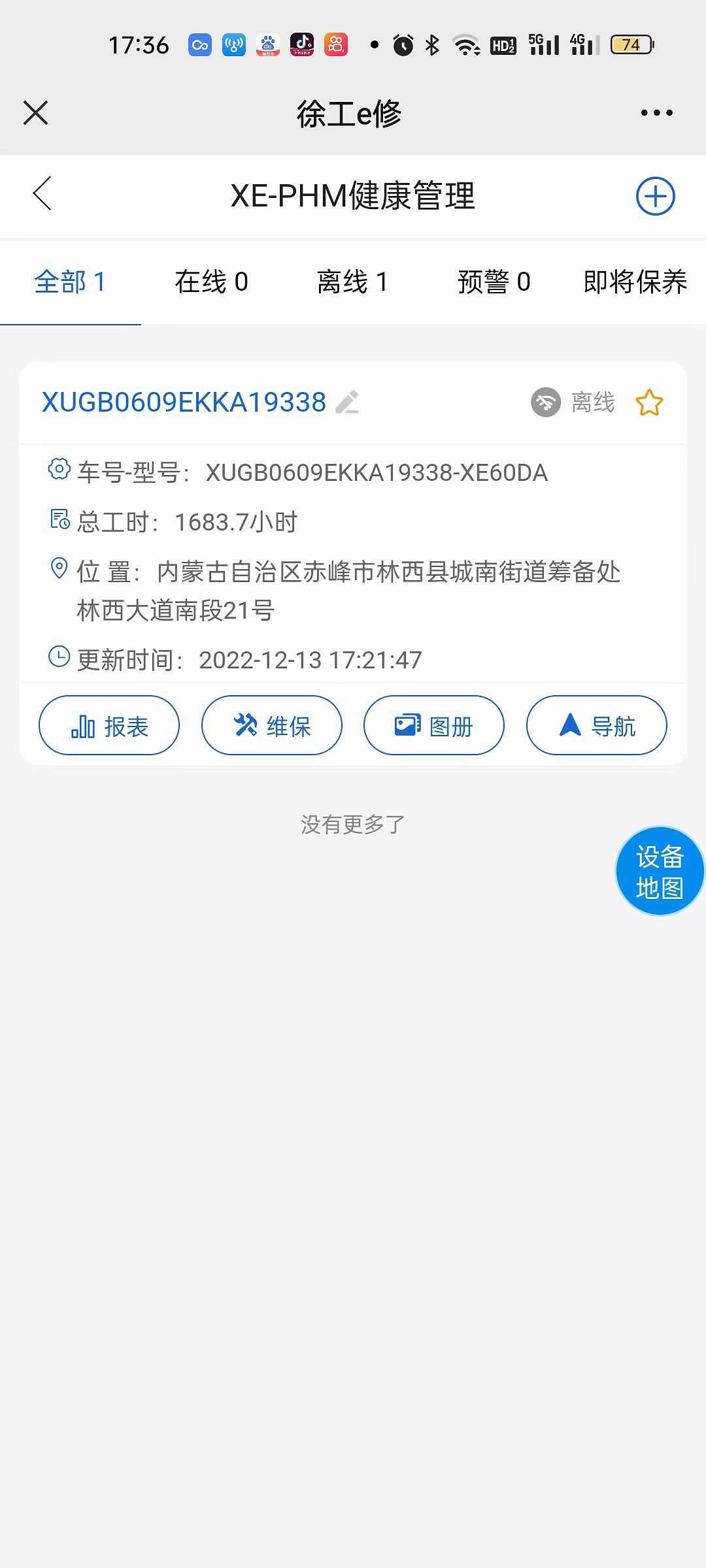
Task: Switch to the 离线 1 tab
Action: coord(352,282)
